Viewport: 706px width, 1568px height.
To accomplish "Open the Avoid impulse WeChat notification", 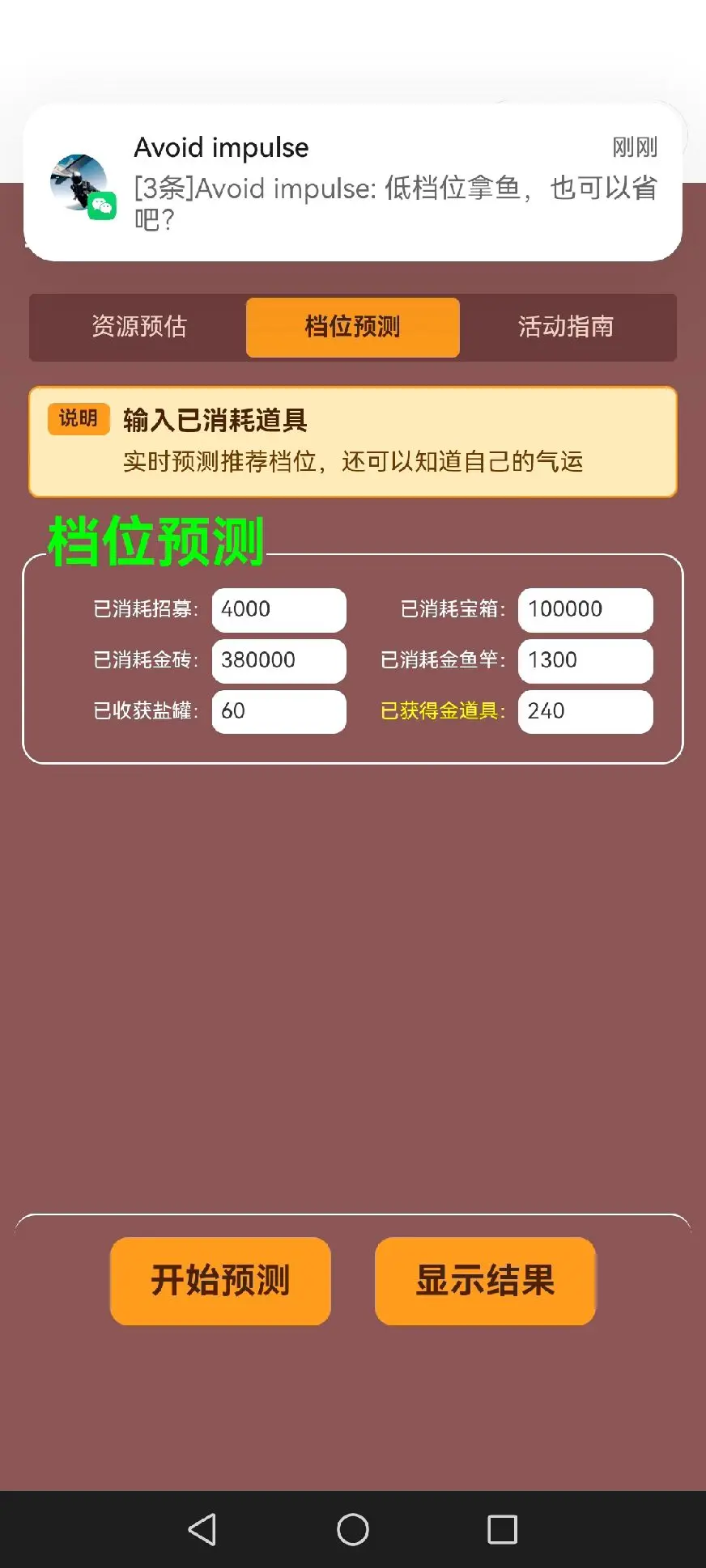I will click(x=353, y=182).
